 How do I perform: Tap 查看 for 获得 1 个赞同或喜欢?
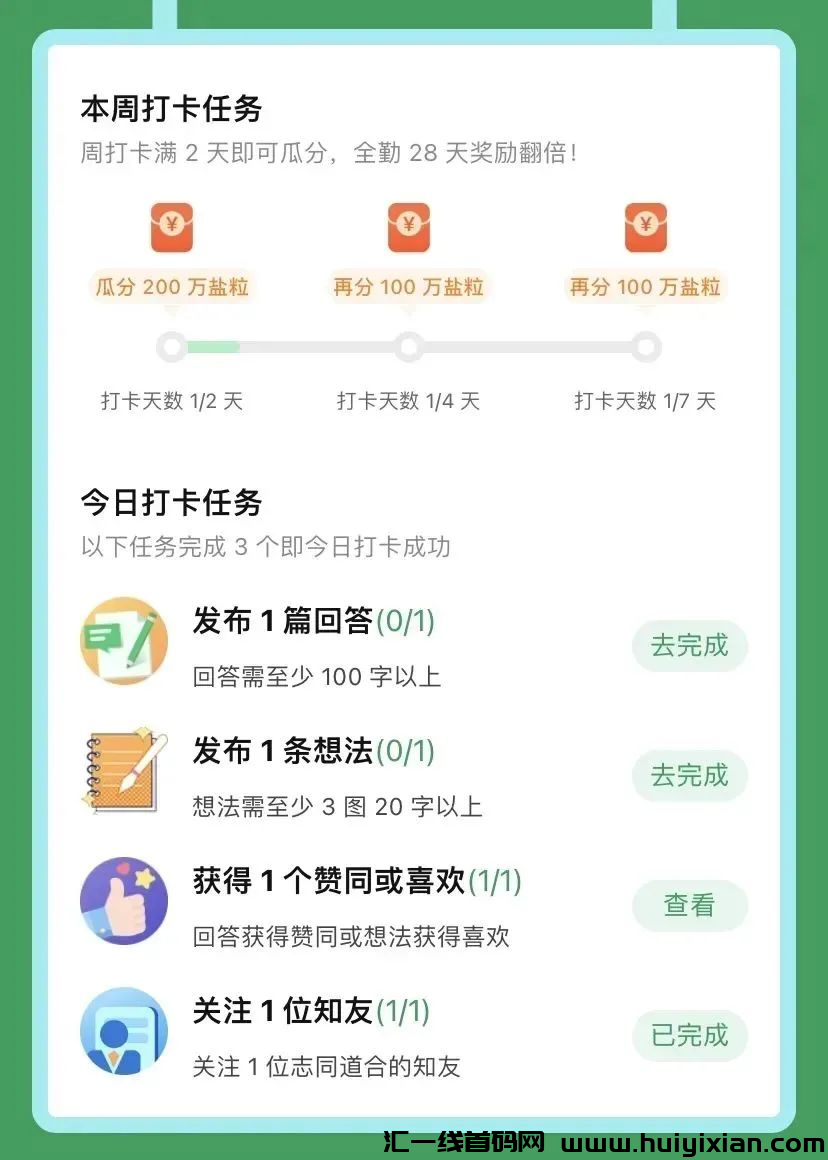(689, 906)
